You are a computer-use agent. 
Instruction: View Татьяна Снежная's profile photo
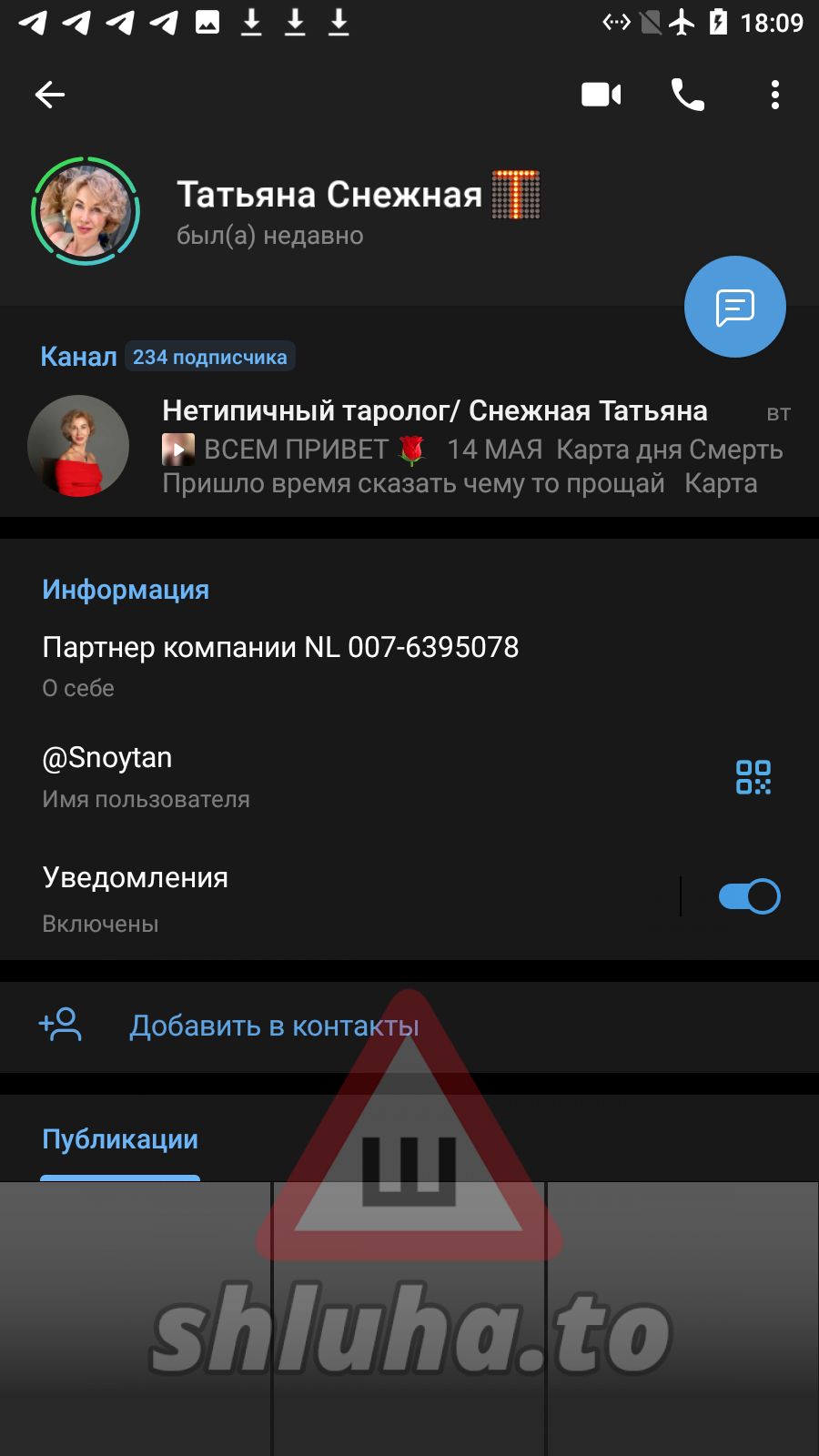click(86, 211)
